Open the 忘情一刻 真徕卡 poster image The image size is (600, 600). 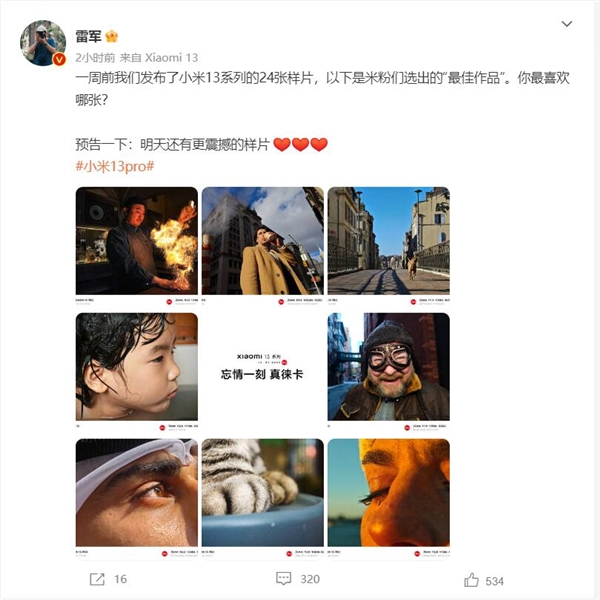pyautogui.click(x=262, y=366)
